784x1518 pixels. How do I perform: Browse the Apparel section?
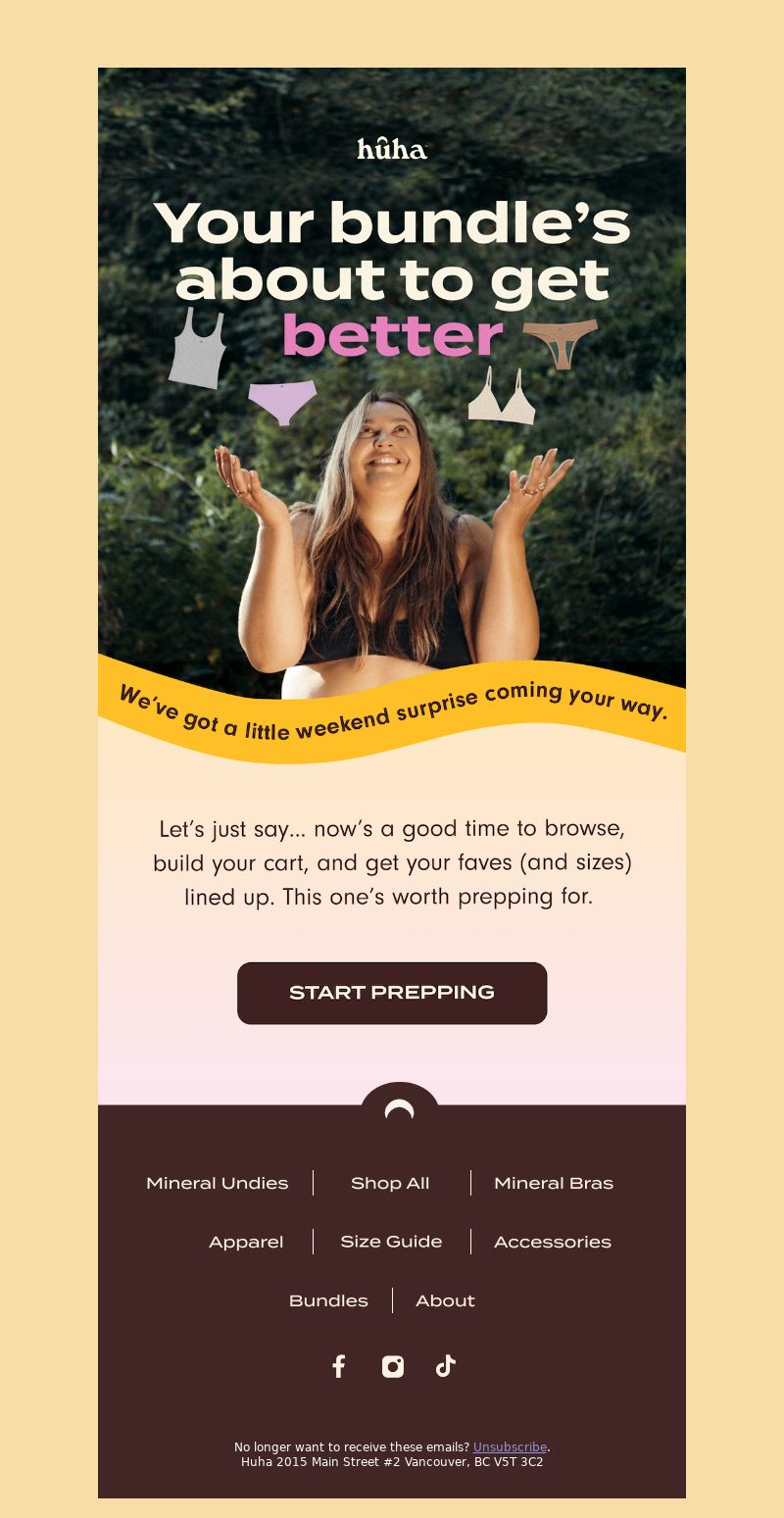point(246,1242)
